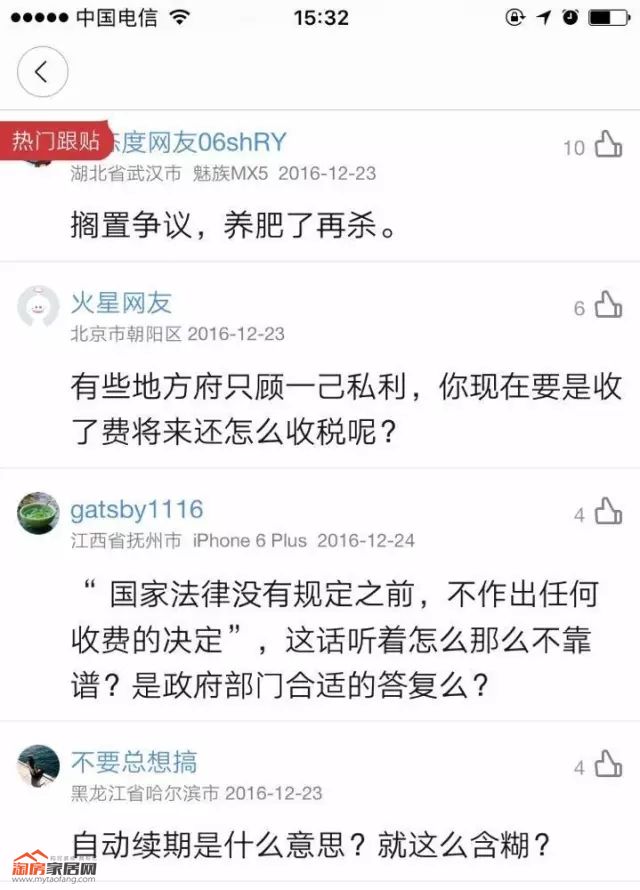Image resolution: width=640 pixels, height=890 pixels.
Task: Open 火星网友's profile name
Action: [x=121, y=303]
